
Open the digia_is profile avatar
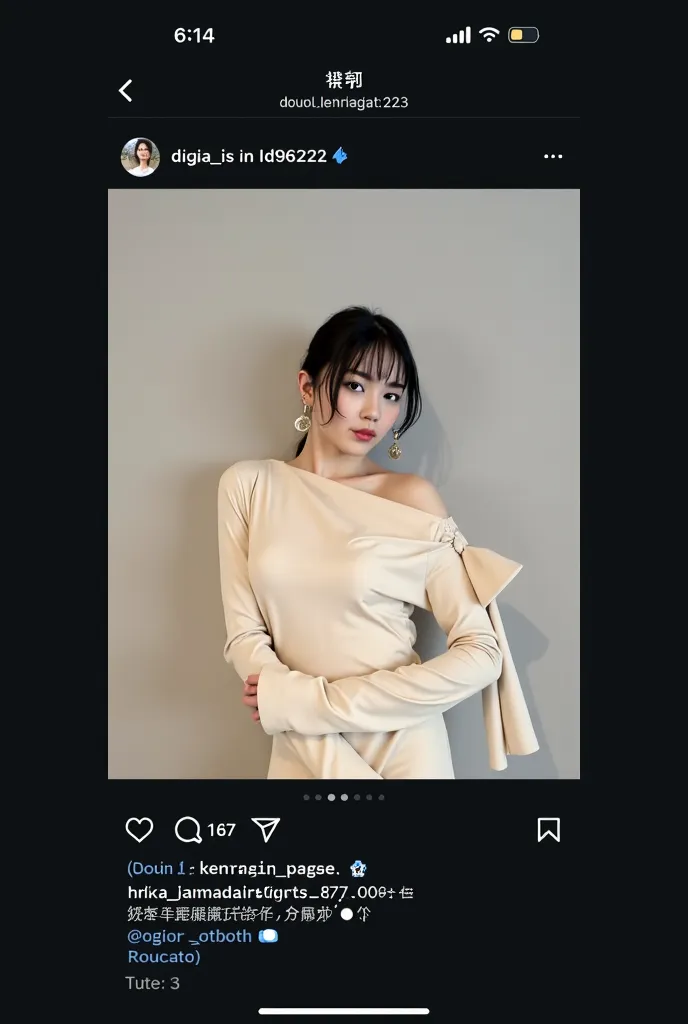click(x=140, y=157)
